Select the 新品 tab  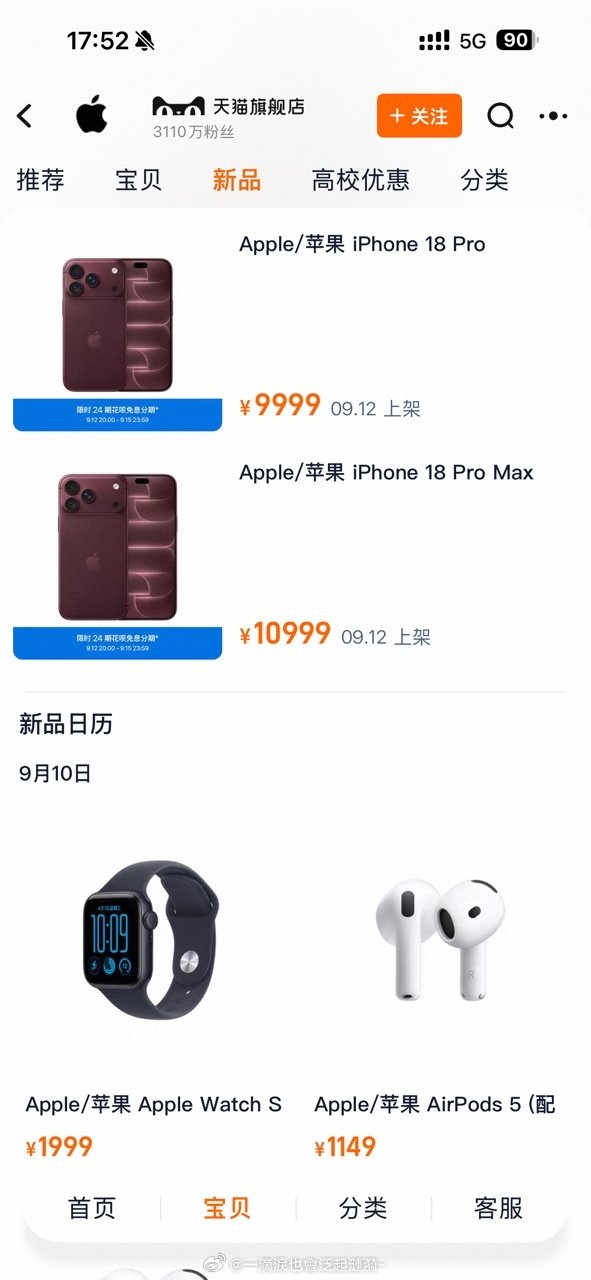237,180
